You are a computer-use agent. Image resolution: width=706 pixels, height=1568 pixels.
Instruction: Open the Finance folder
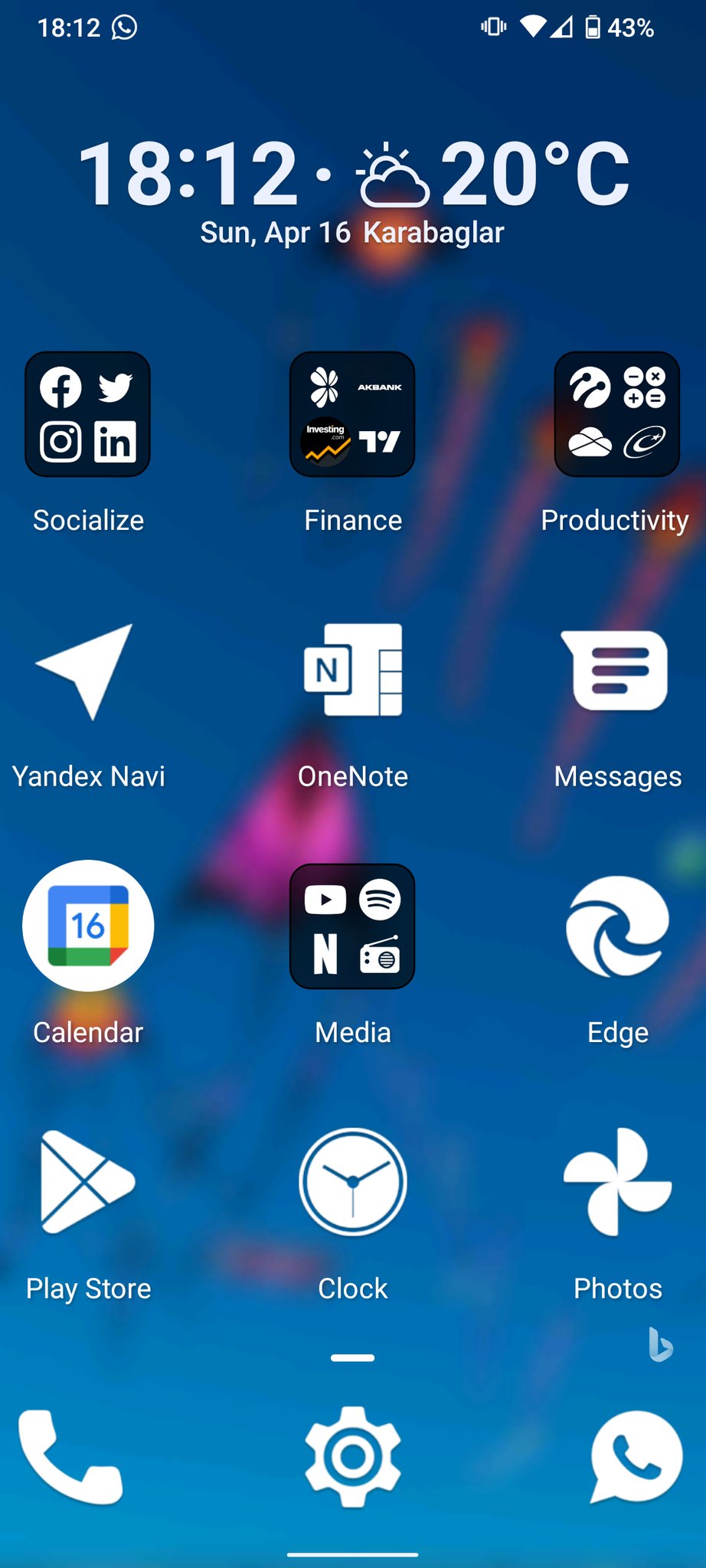352,414
